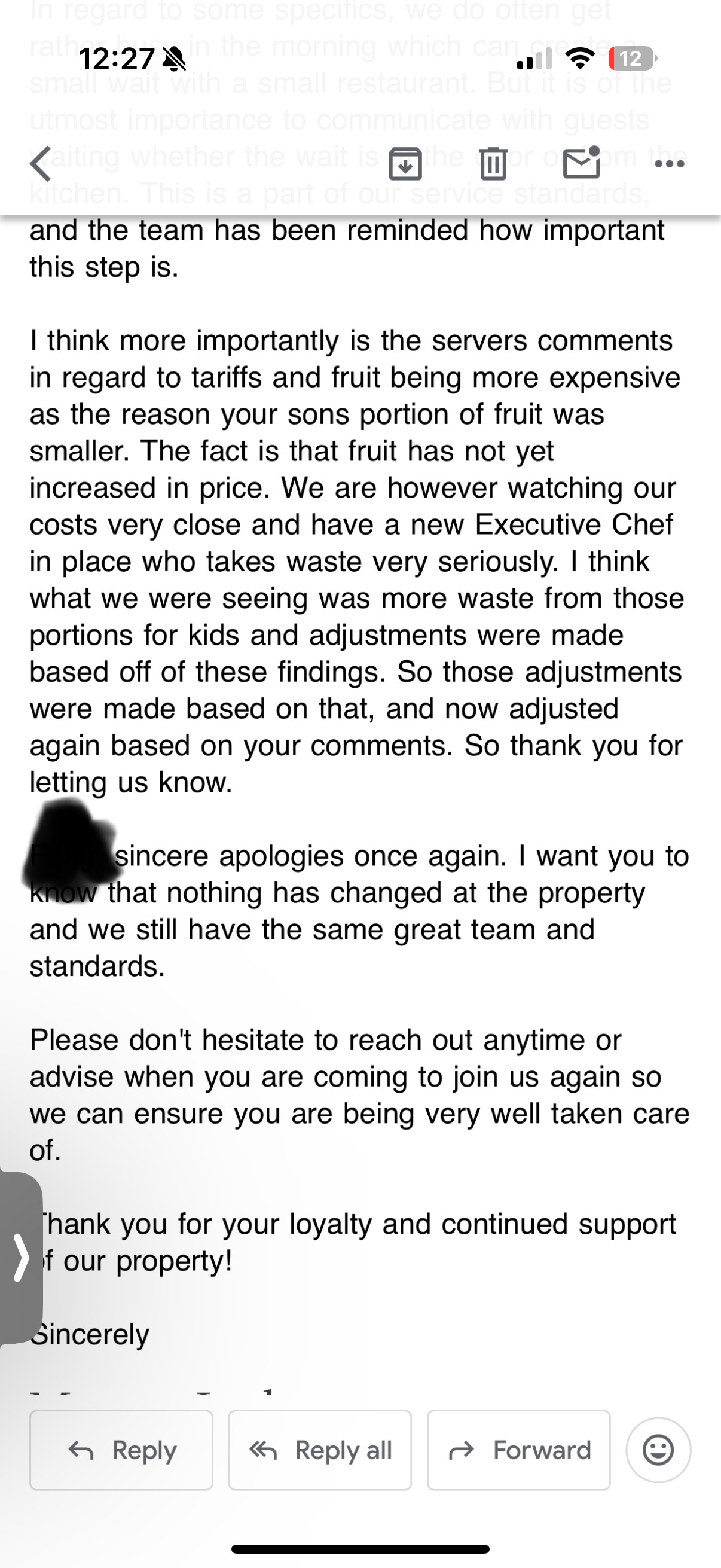Go back to the inbox
Screen dimensions: 721x1568
pos(41,164)
